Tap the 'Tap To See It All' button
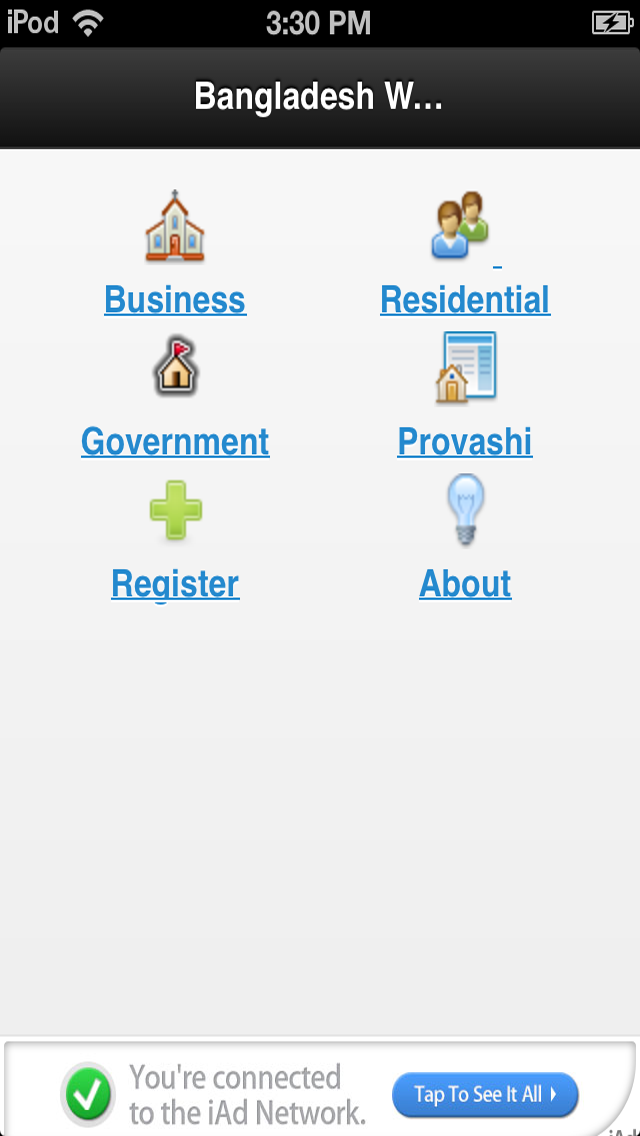Screen dimensions: 640x1136 tap(485, 1094)
